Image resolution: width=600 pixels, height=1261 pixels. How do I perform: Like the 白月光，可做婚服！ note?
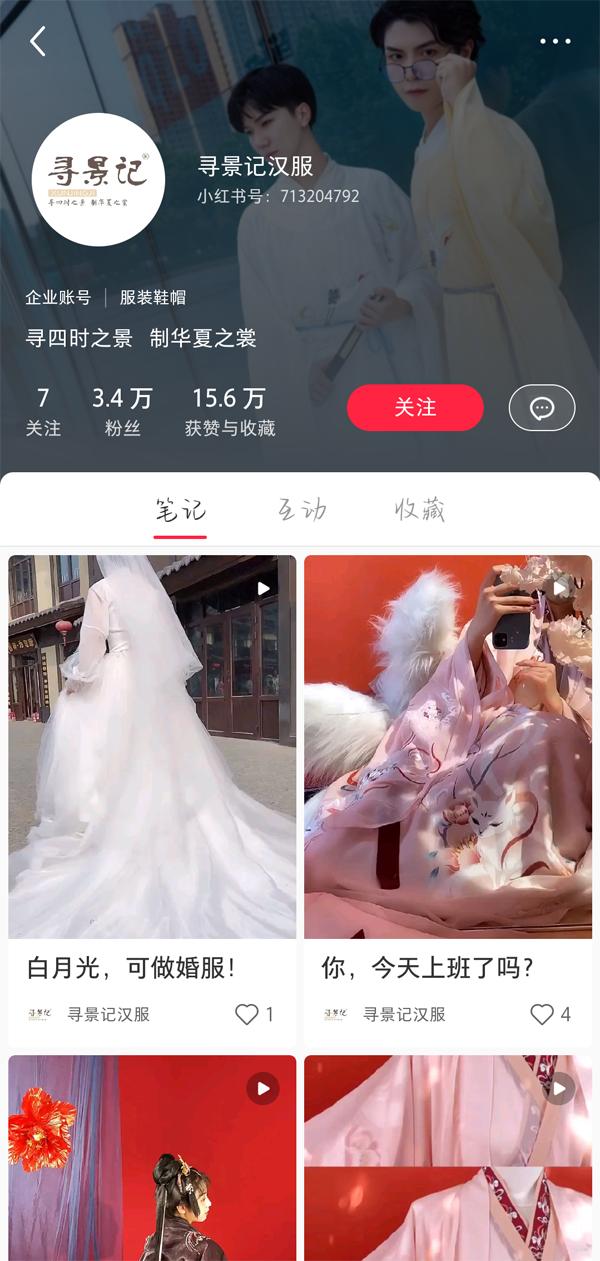point(247,1014)
